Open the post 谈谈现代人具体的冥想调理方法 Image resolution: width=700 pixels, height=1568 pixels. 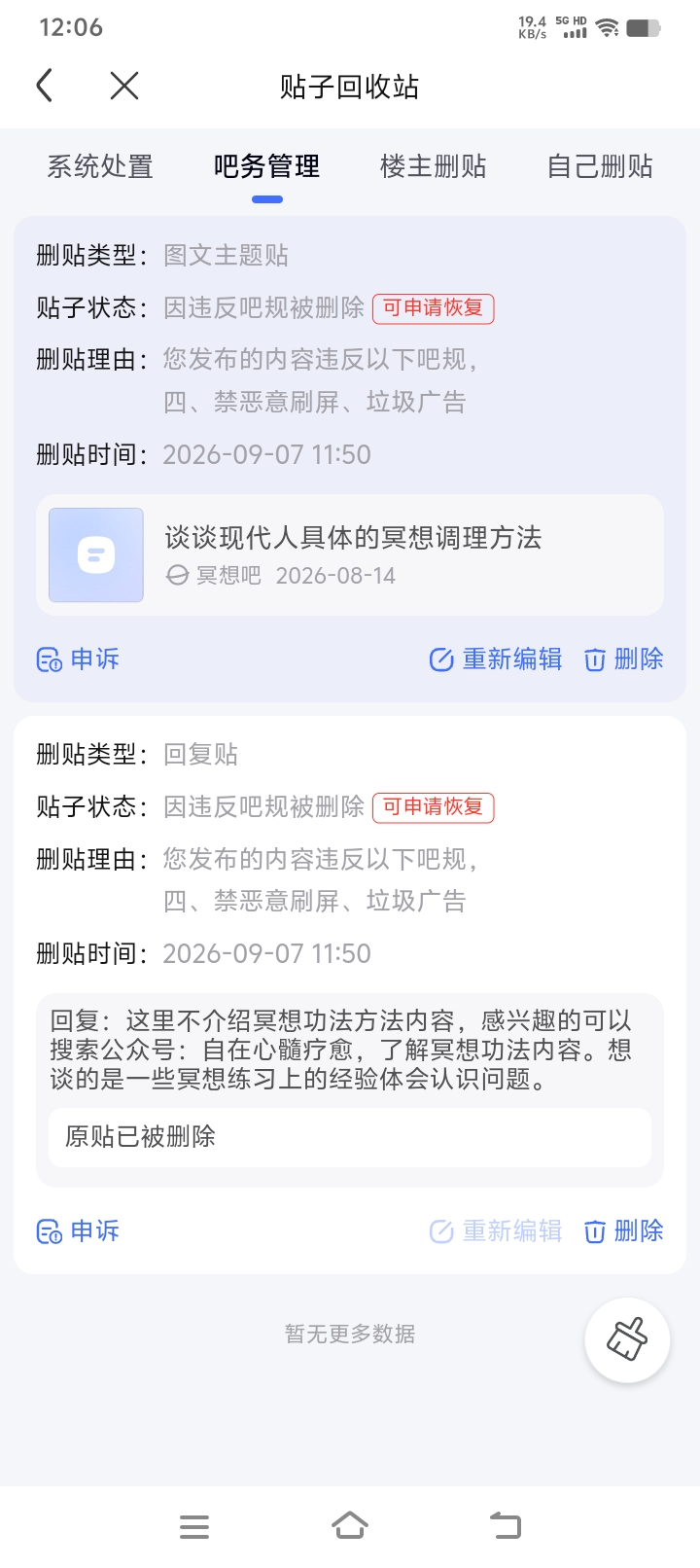(350, 554)
